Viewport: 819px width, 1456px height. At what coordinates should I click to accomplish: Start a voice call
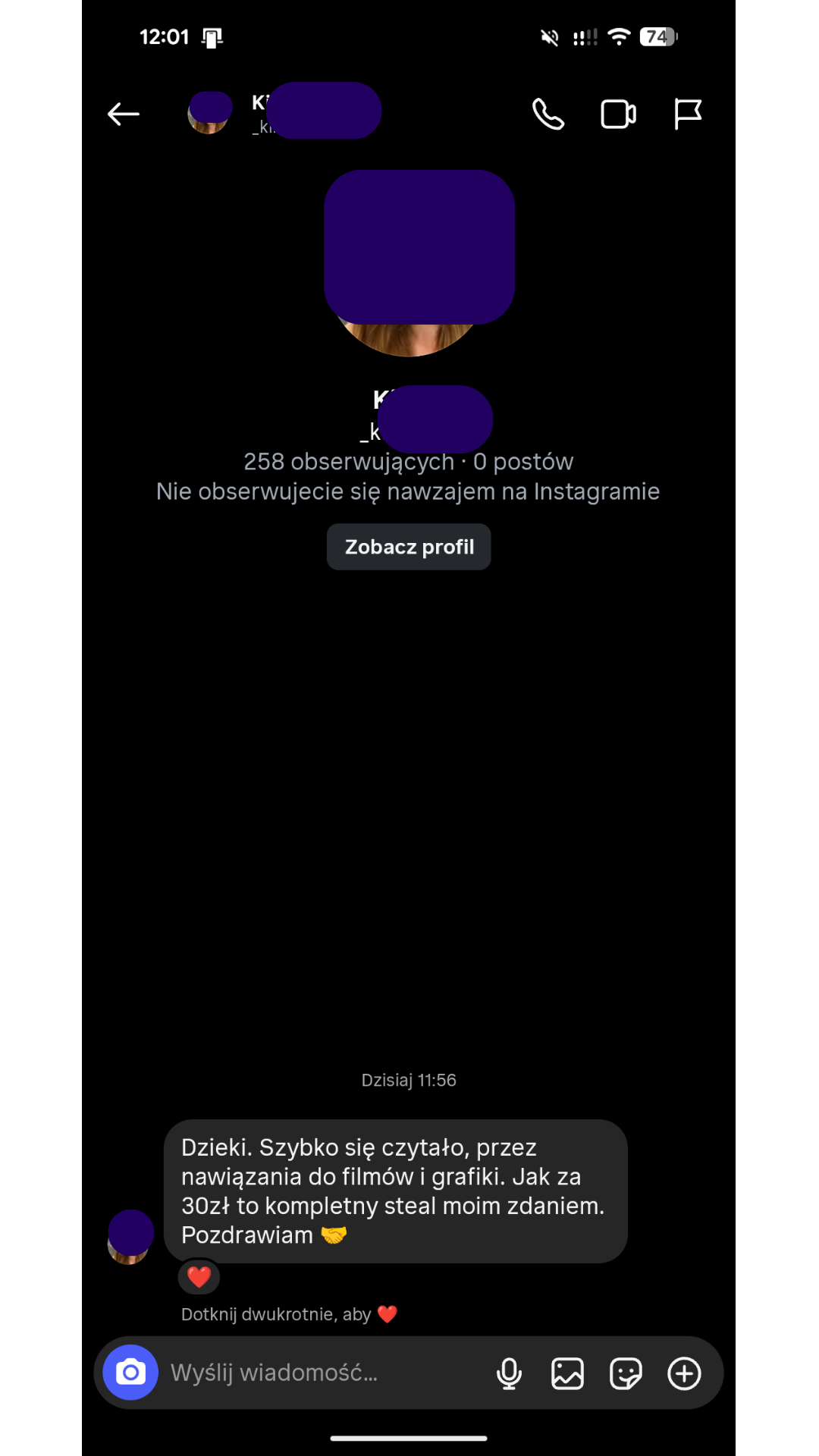(548, 115)
